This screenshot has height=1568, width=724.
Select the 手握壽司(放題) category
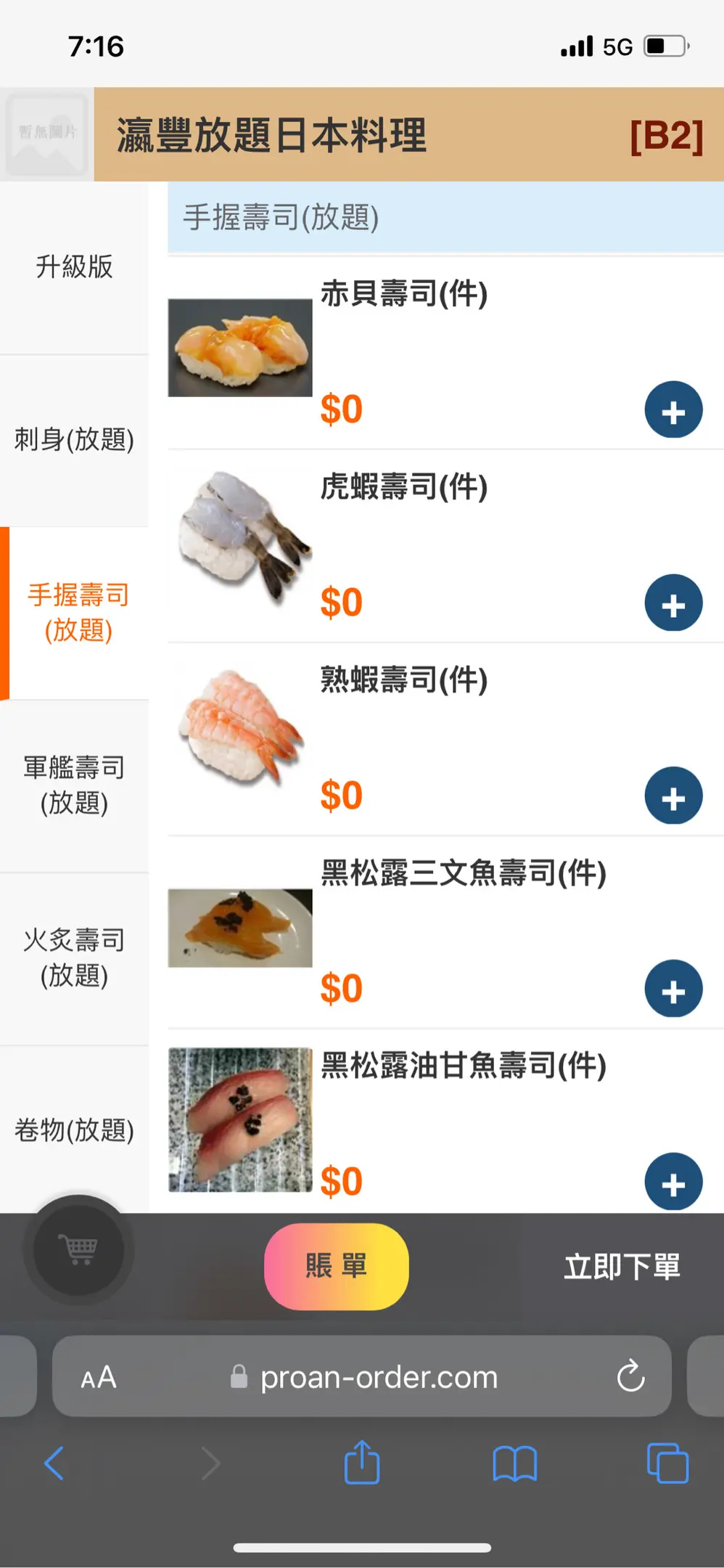(x=78, y=613)
